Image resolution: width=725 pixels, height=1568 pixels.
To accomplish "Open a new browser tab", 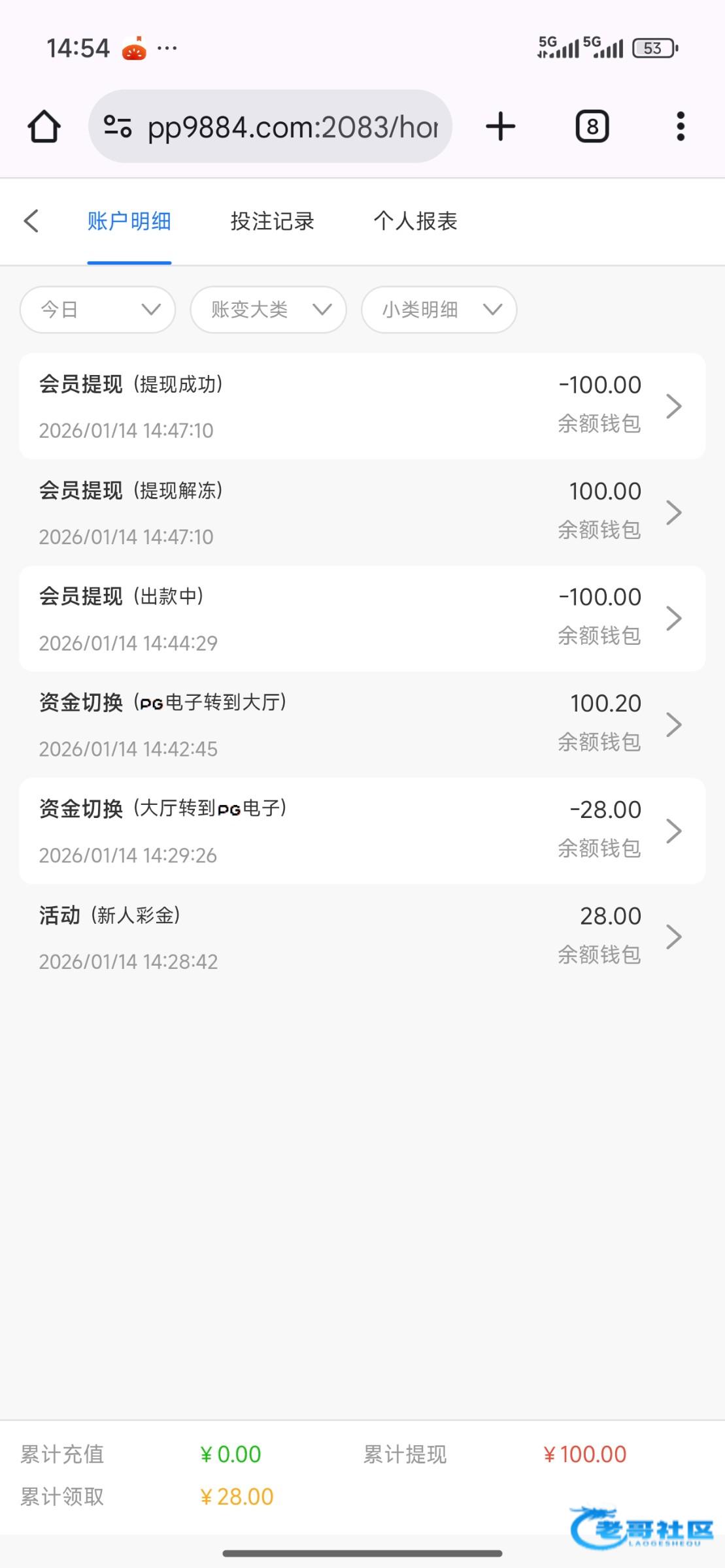I will tap(501, 126).
